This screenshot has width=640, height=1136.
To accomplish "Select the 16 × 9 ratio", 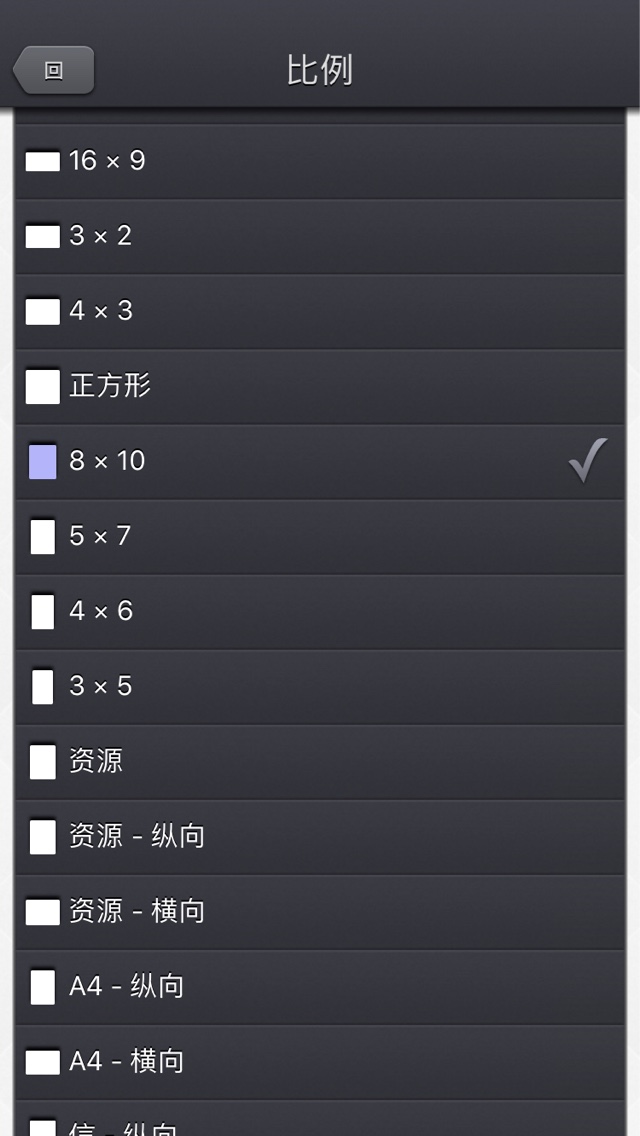I will click(x=320, y=162).
